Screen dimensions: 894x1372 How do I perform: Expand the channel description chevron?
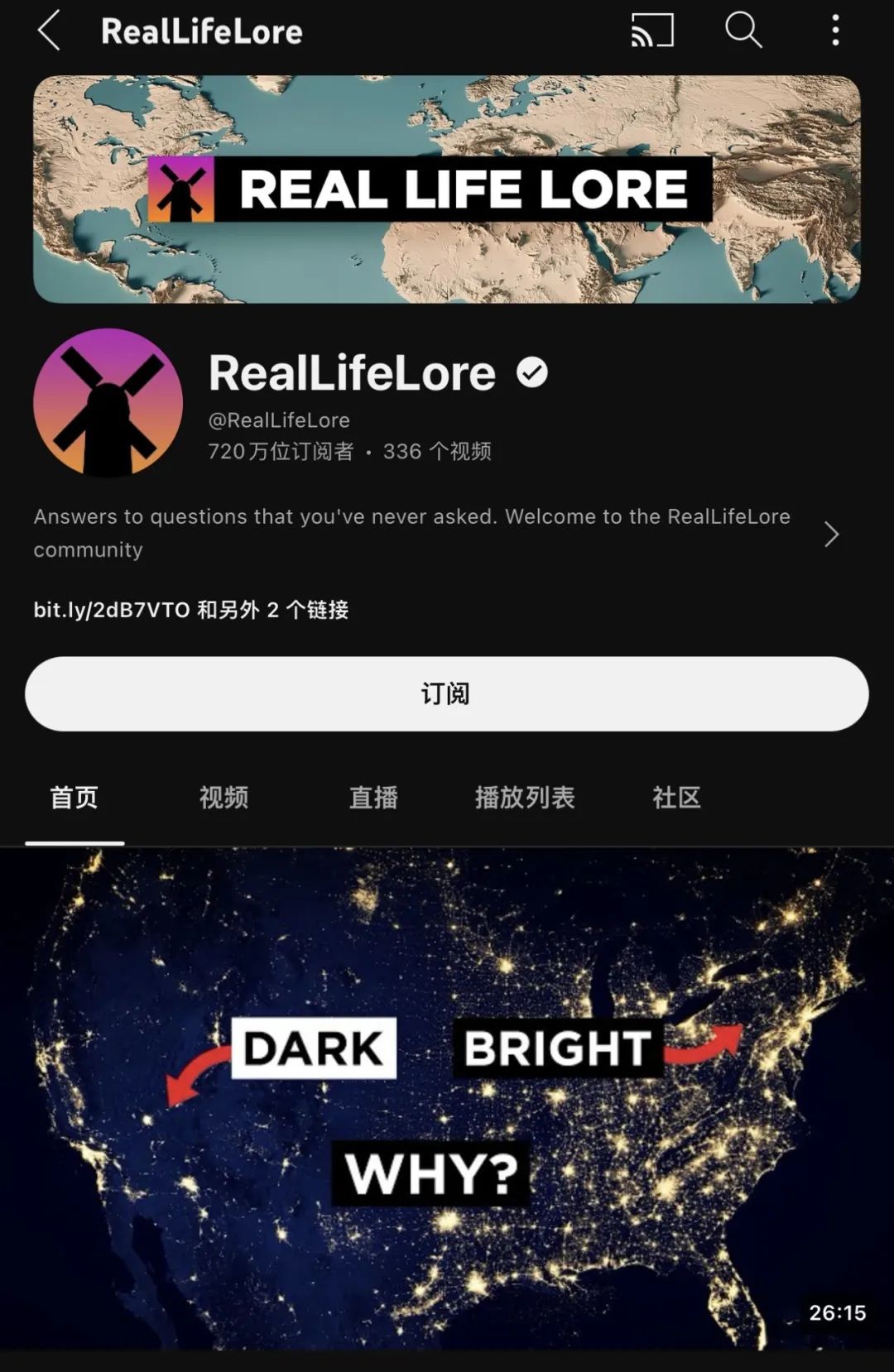point(831,535)
